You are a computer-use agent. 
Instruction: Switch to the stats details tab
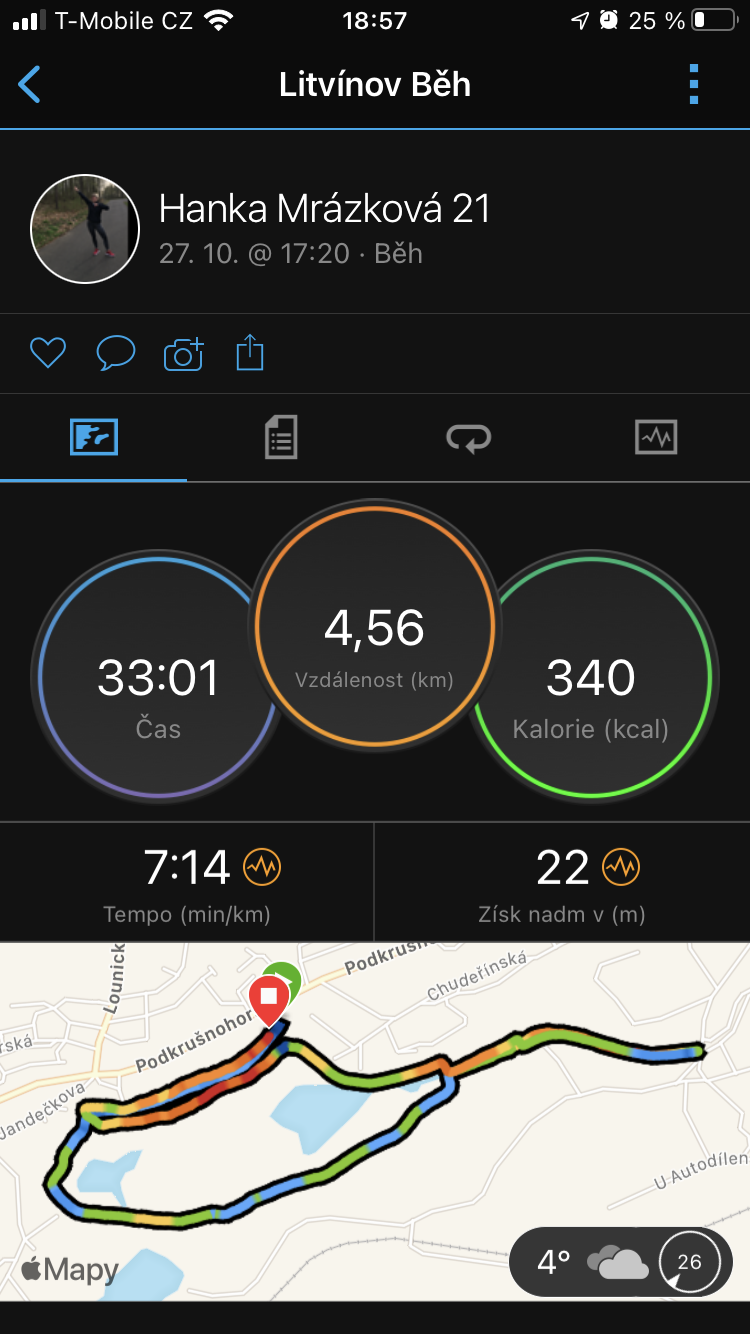pos(281,438)
